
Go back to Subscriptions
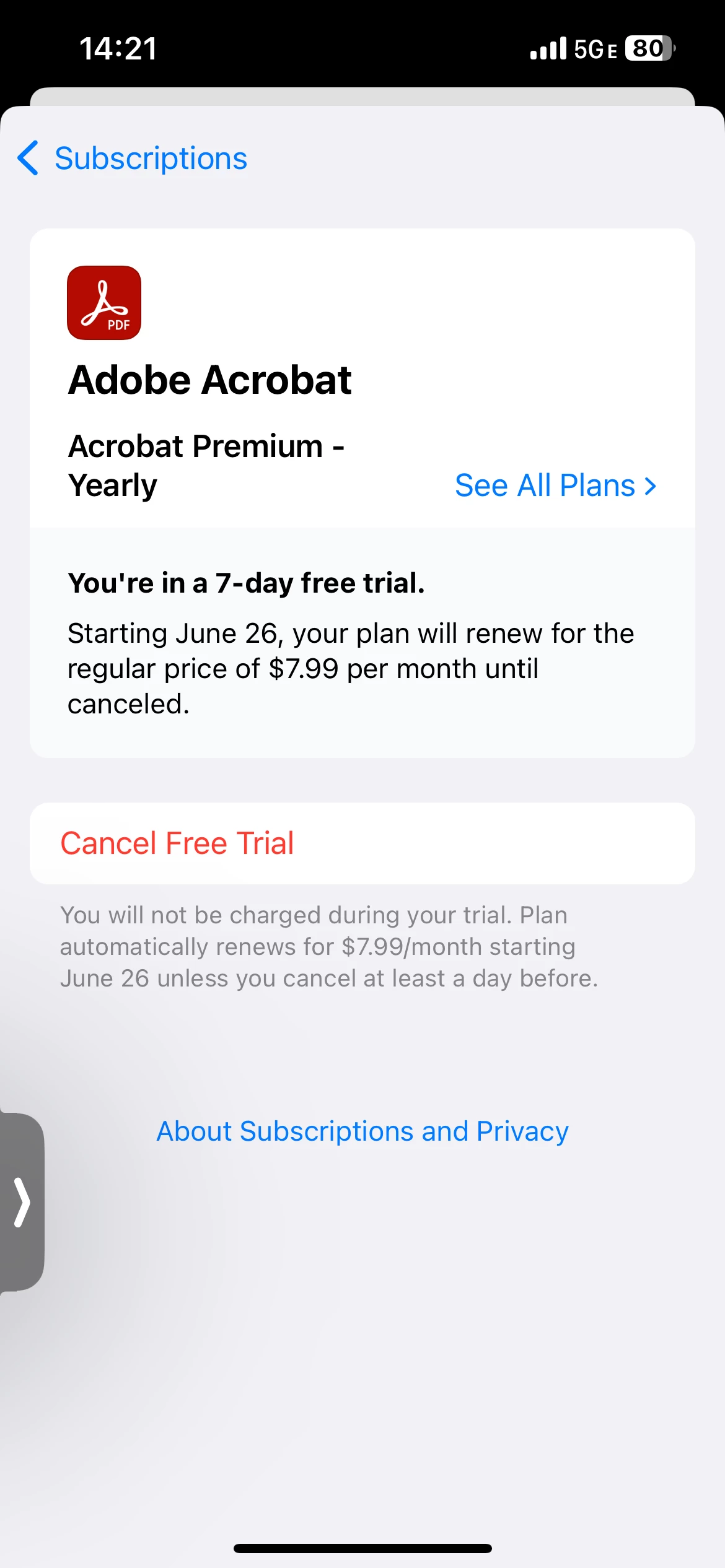[132, 159]
